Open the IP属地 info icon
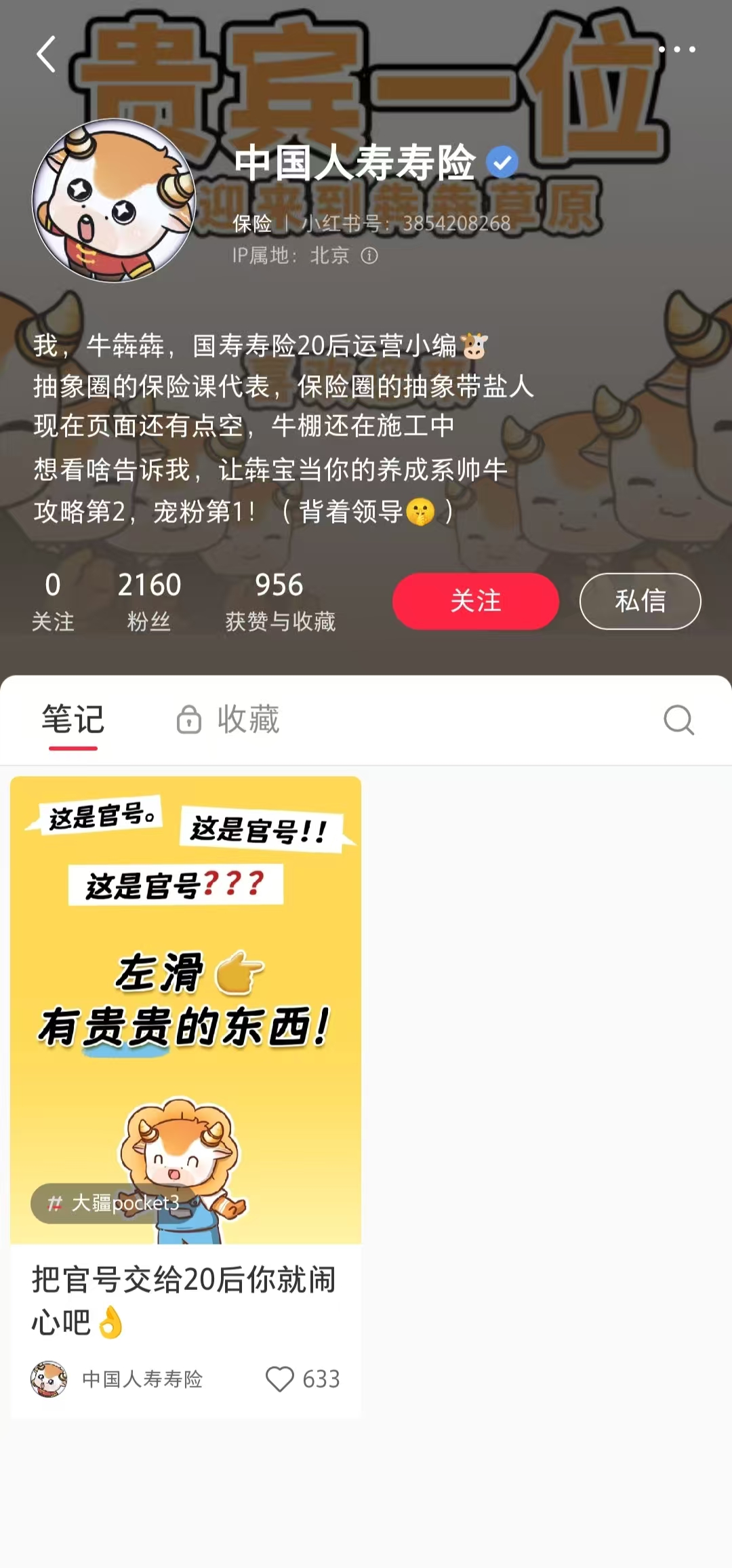 [x=369, y=256]
